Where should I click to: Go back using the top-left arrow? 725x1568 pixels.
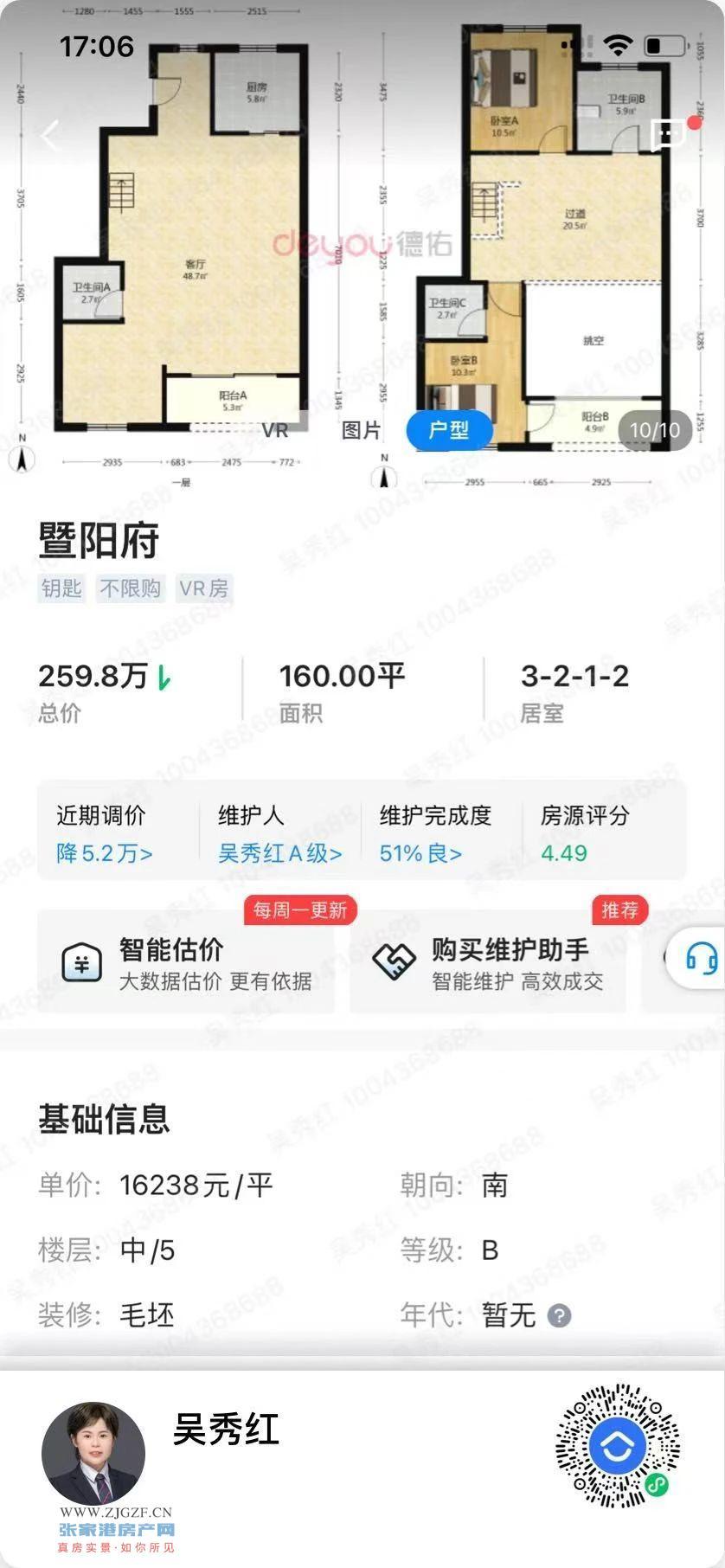tap(50, 135)
